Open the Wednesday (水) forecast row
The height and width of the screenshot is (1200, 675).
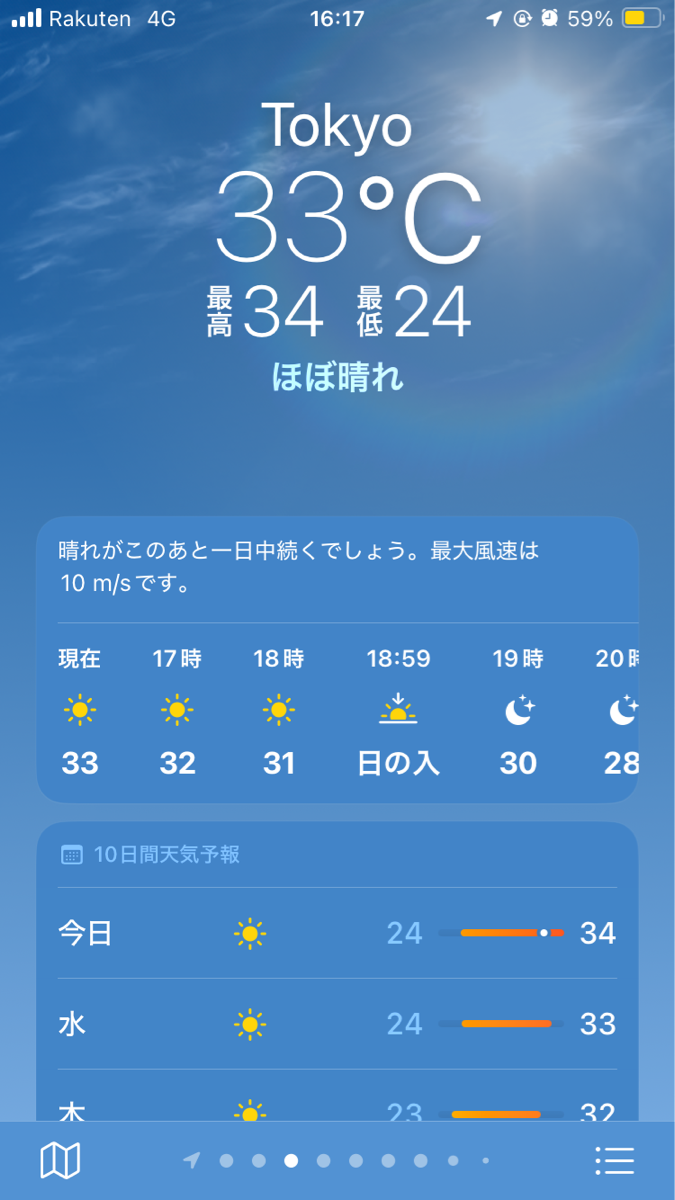pyautogui.click(x=337, y=1024)
